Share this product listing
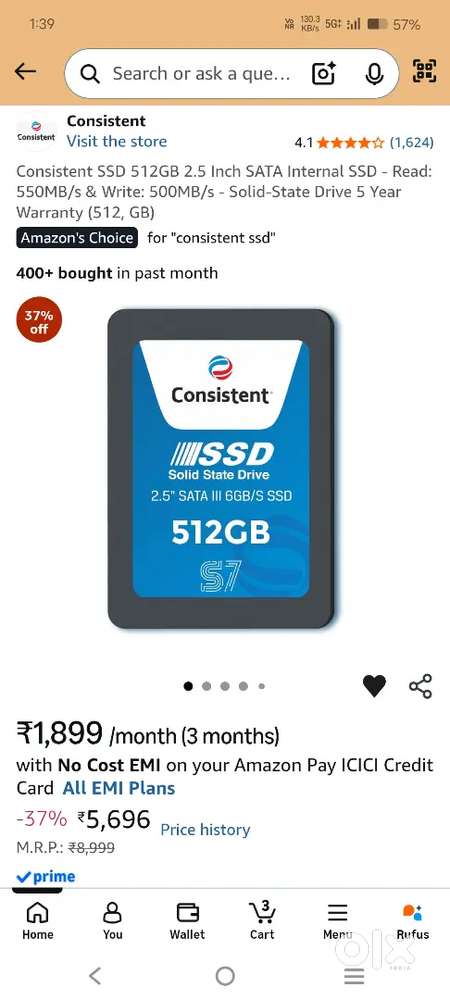 coord(420,686)
